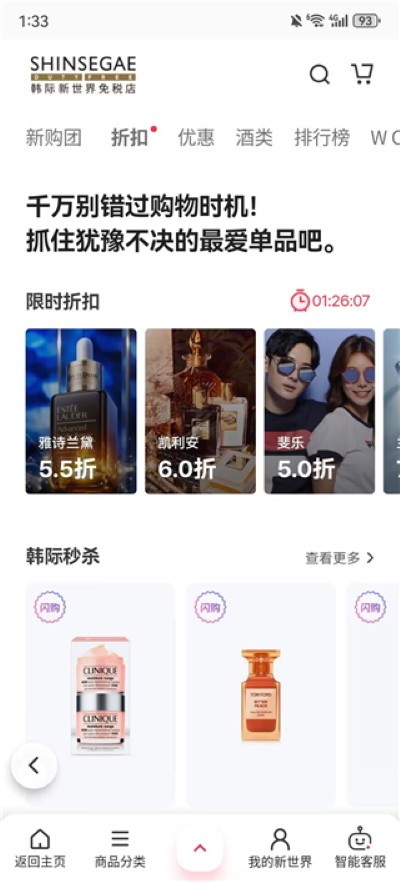Return to 返回主页 home
The image size is (400, 882).
coord(40,848)
